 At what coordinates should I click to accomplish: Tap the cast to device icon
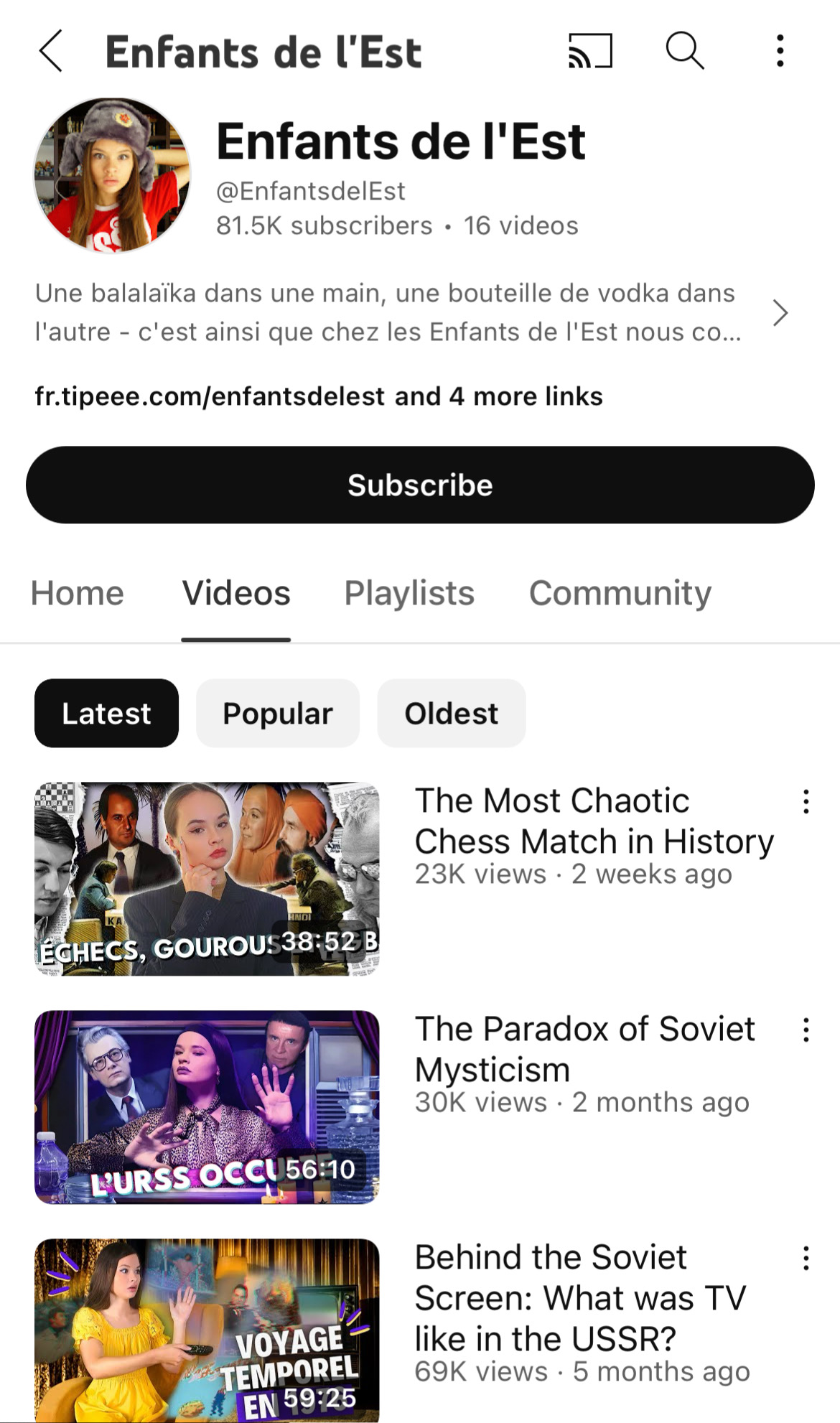590,51
